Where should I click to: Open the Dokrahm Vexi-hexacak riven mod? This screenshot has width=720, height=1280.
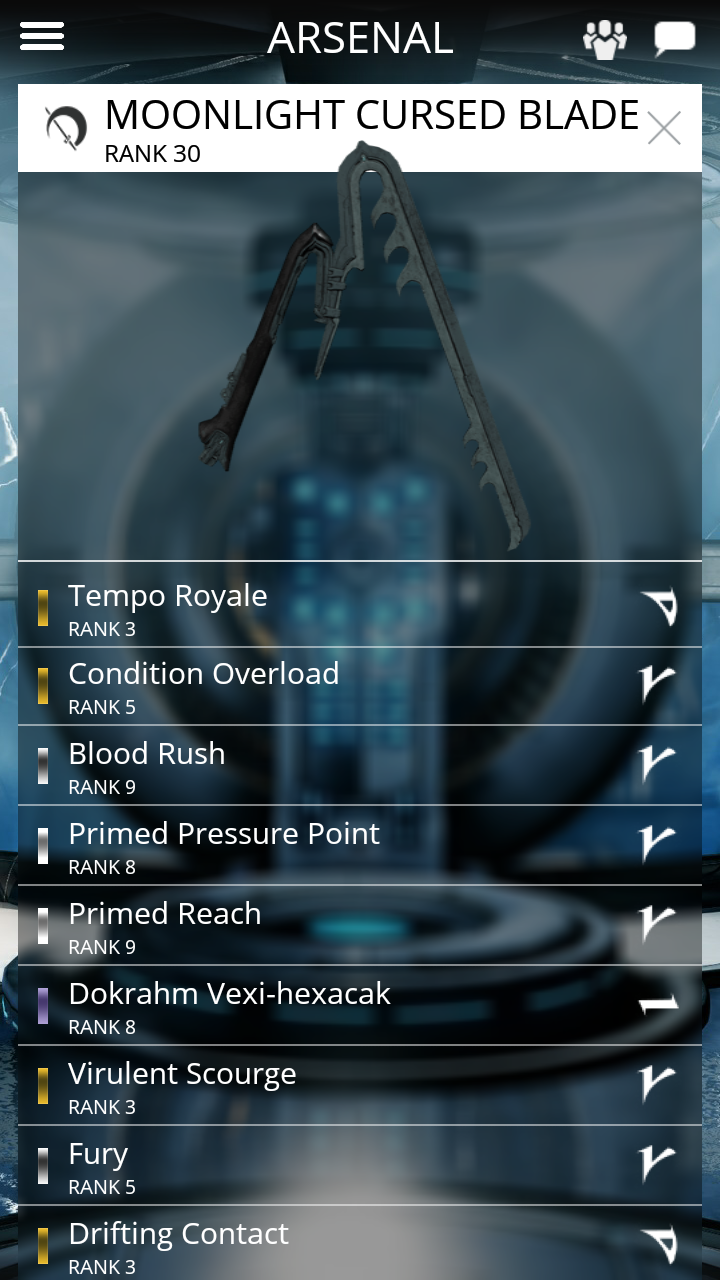(x=360, y=1007)
